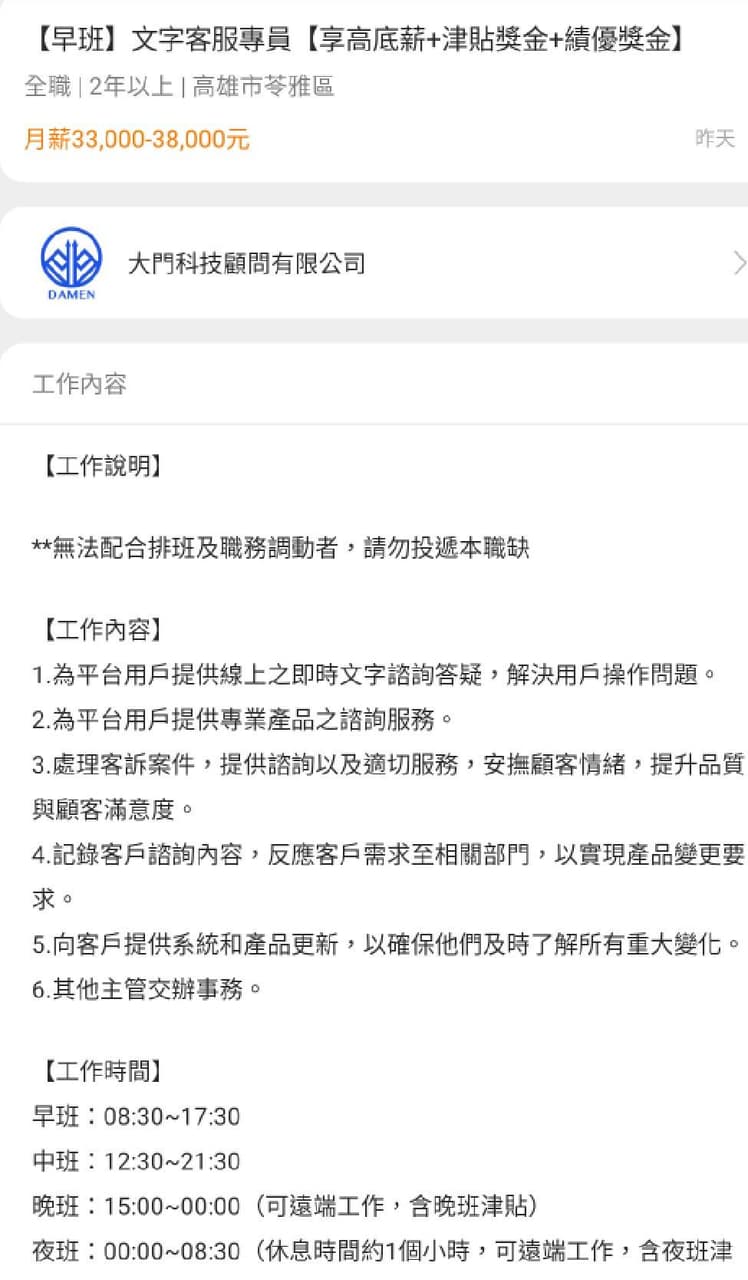Open the company page via the right chevron
The image size is (748, 1280).
tap(737, 263)
